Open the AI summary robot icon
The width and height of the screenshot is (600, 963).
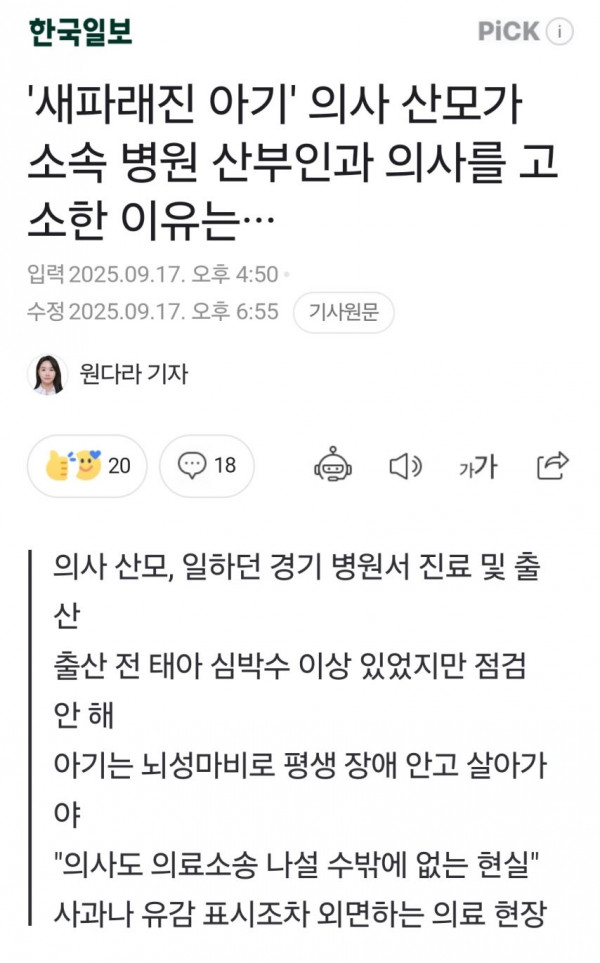pos(332,466)
